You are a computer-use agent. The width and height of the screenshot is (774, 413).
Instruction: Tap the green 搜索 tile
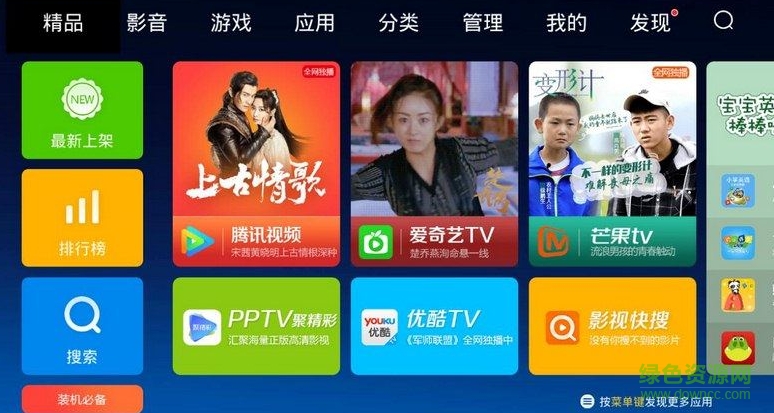click(82, 326)
